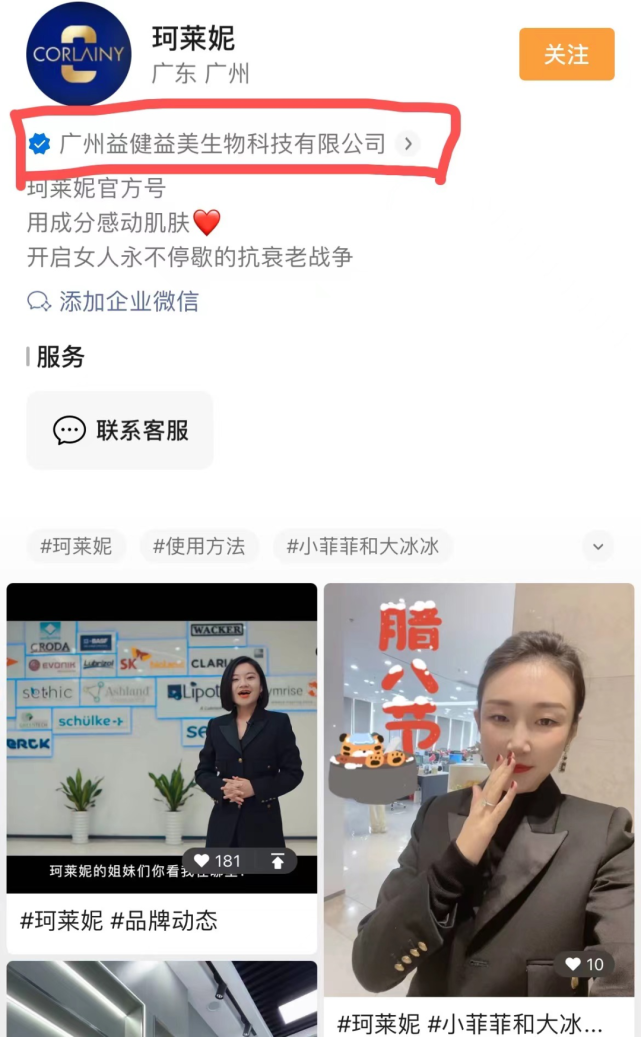The image size is (641, 1037).
Task: Open the partly visible video below 品牌动态
Action: coord(162,999)
